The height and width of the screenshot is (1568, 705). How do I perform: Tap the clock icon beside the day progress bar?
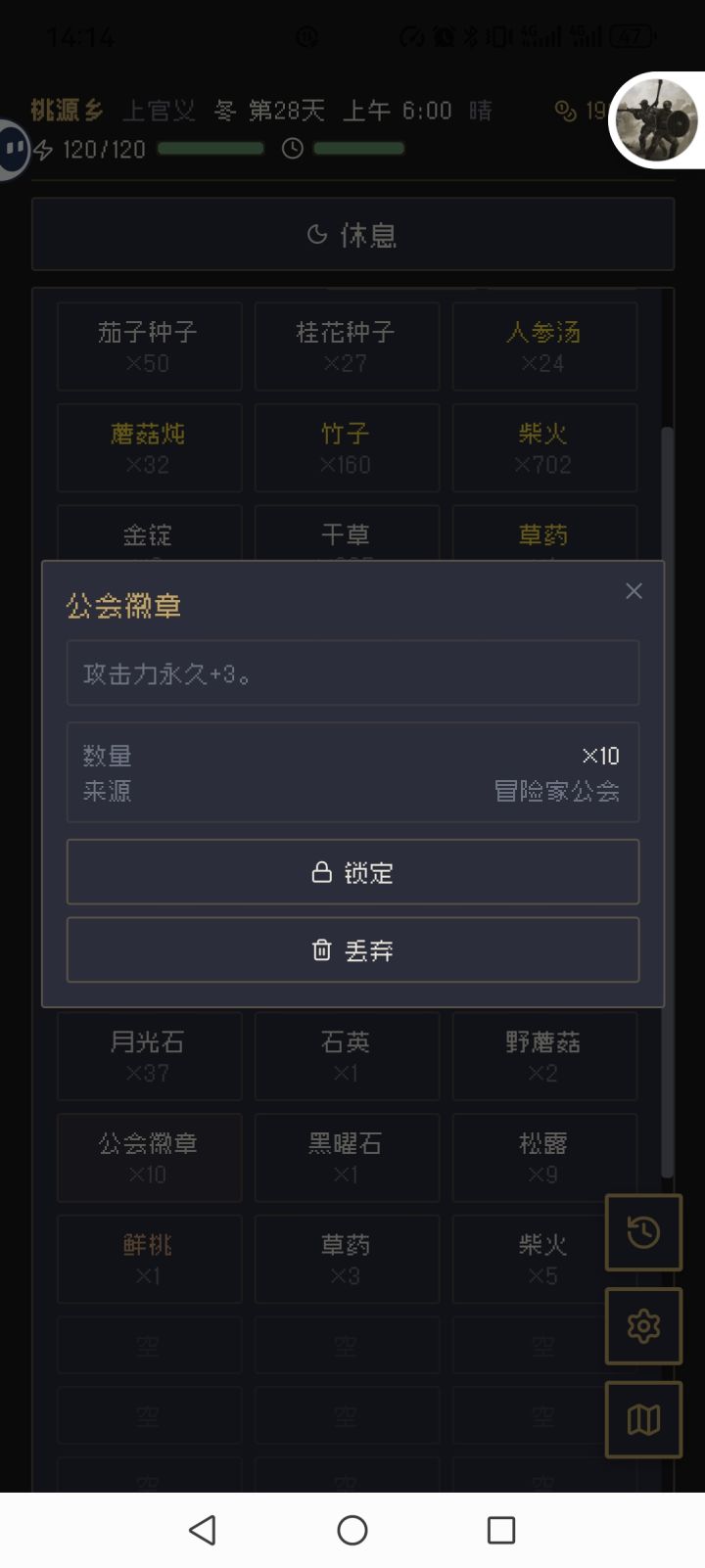pyautogui.click(x=292, y=150)
